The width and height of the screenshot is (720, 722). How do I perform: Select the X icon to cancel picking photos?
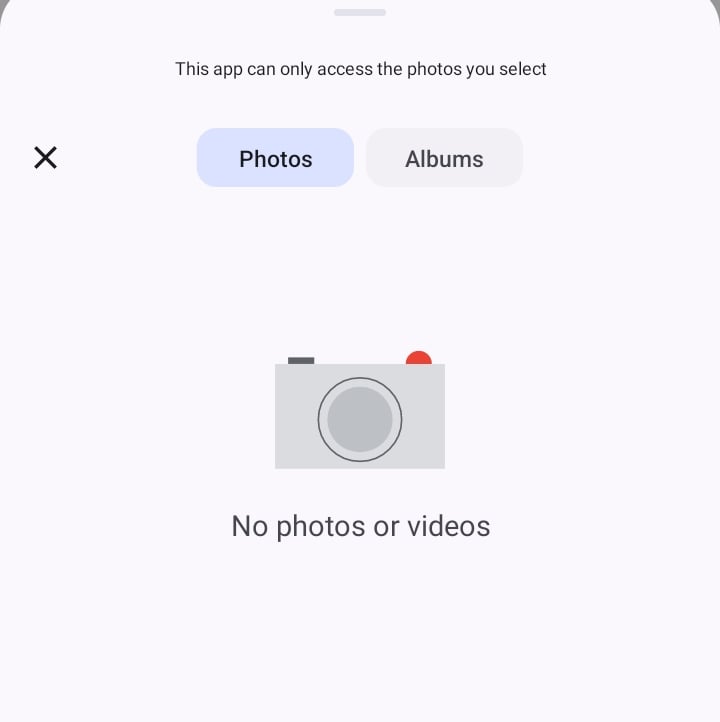coord(45,157)
